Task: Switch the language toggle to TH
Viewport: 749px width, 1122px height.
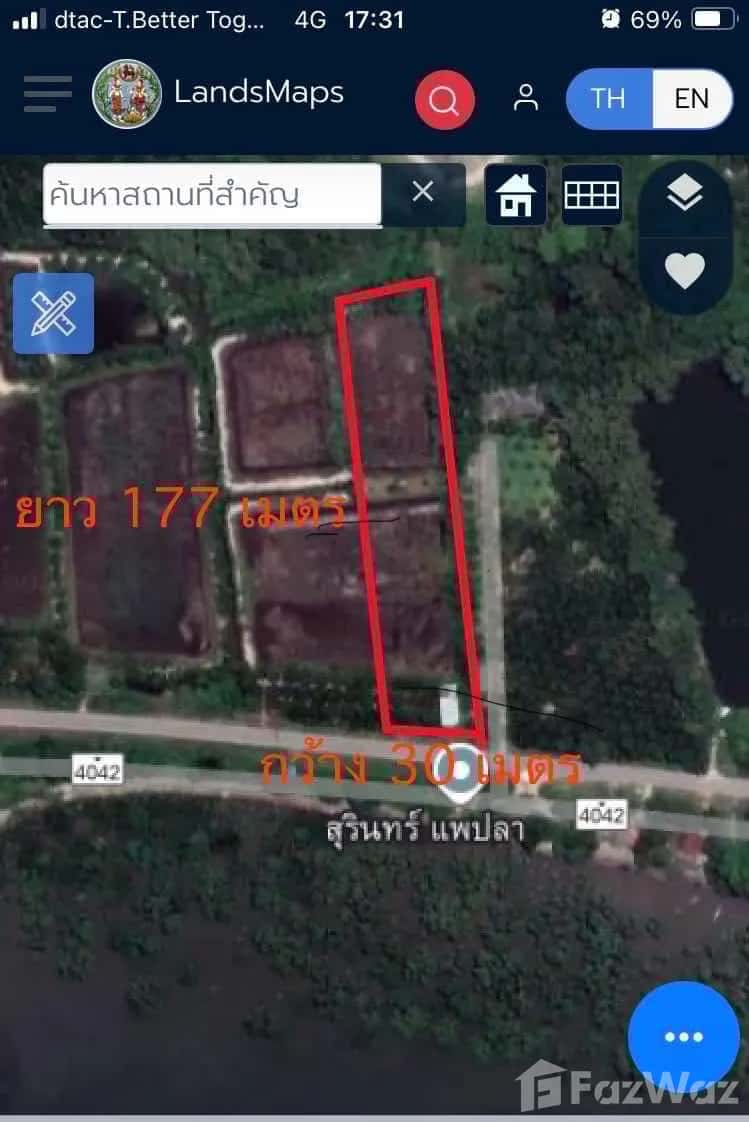Action: 609,99
